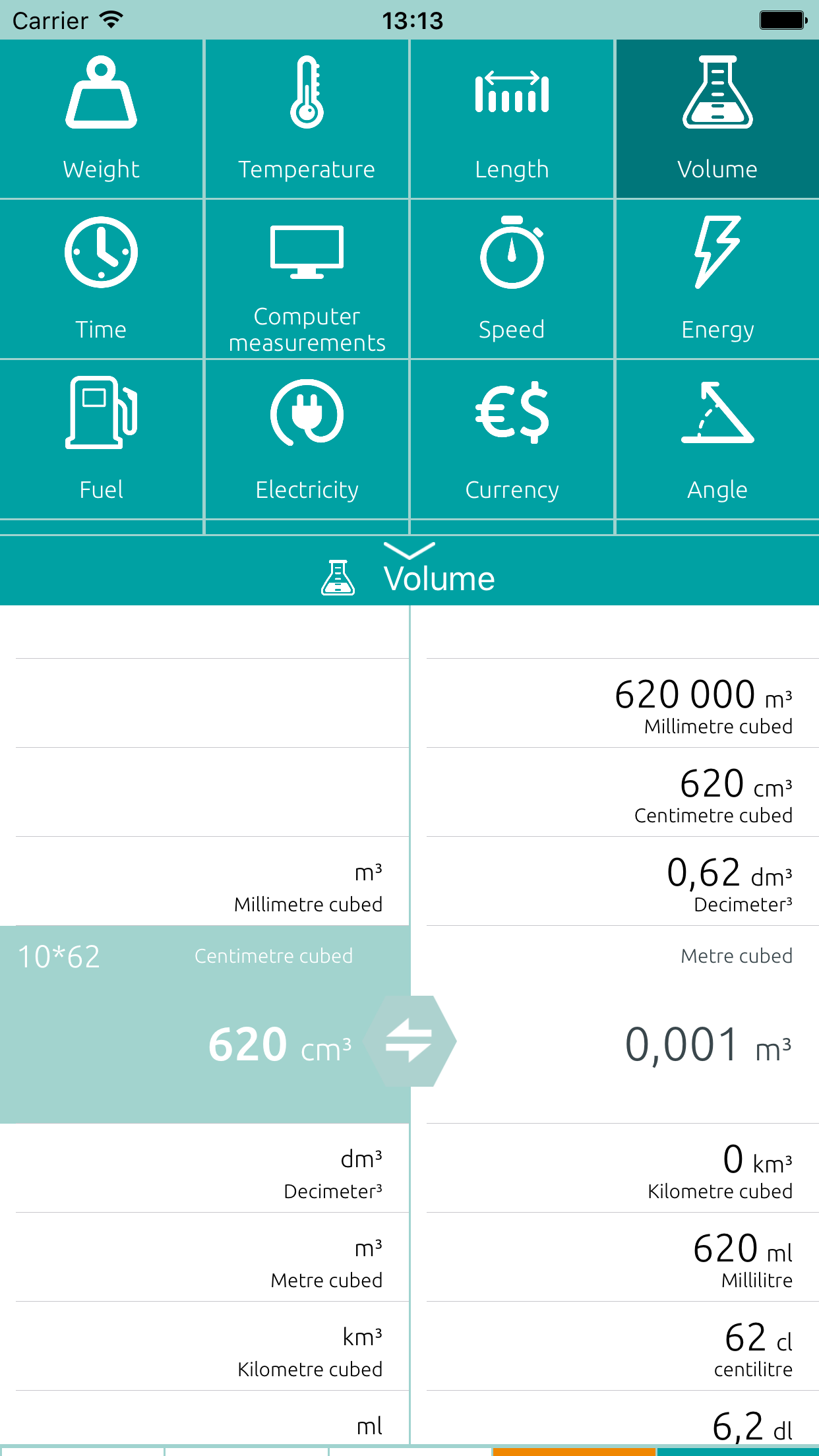This screenshot has width=819, height=1456.
Task: Switch to Length conversion
Action: click(512, 119)
